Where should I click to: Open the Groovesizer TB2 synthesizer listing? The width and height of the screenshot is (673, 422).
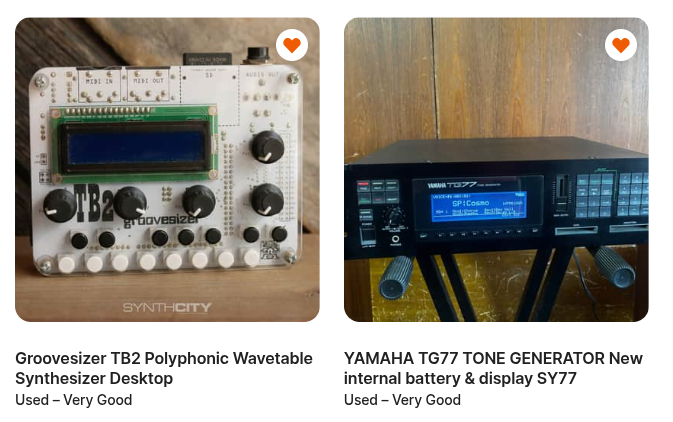164,368
